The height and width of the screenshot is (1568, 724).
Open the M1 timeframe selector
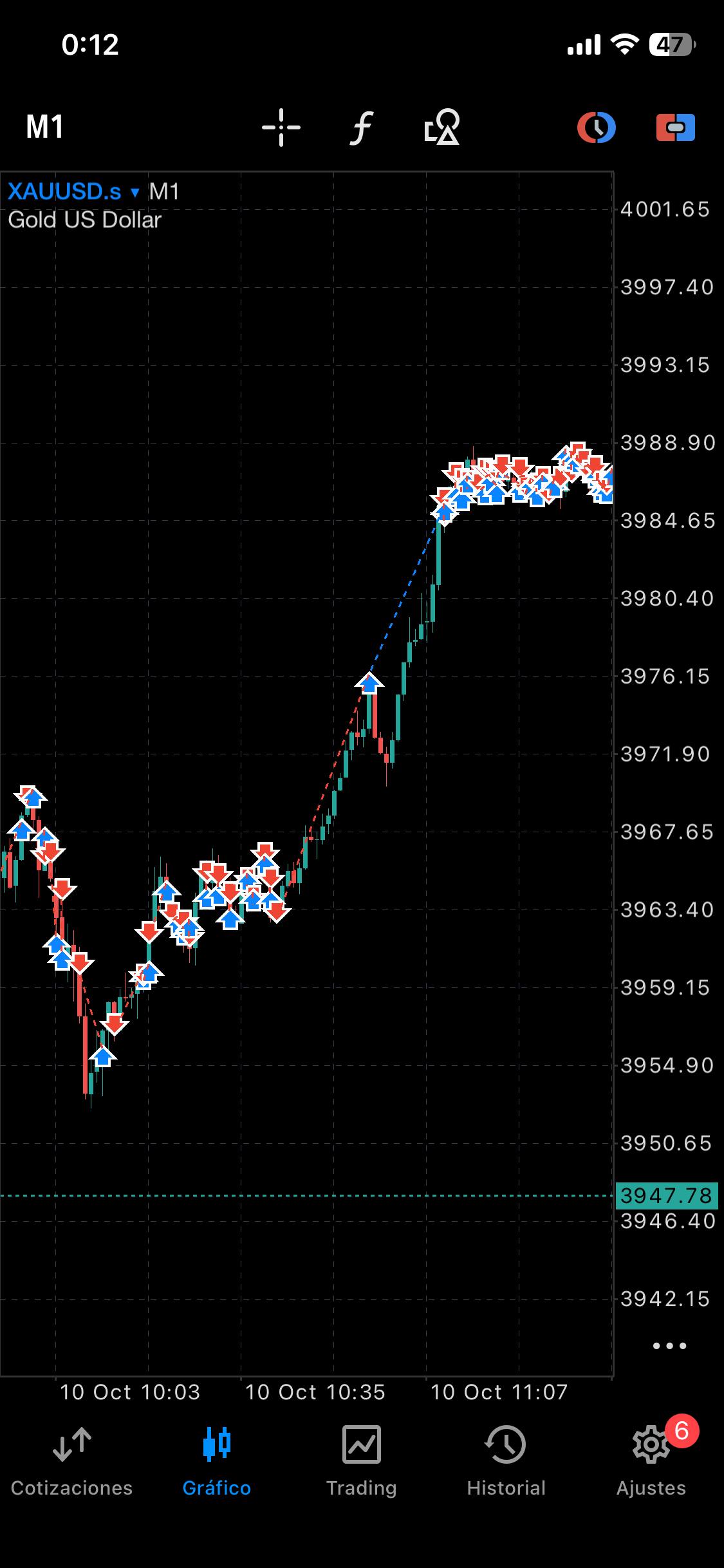[x=44, y=127]
